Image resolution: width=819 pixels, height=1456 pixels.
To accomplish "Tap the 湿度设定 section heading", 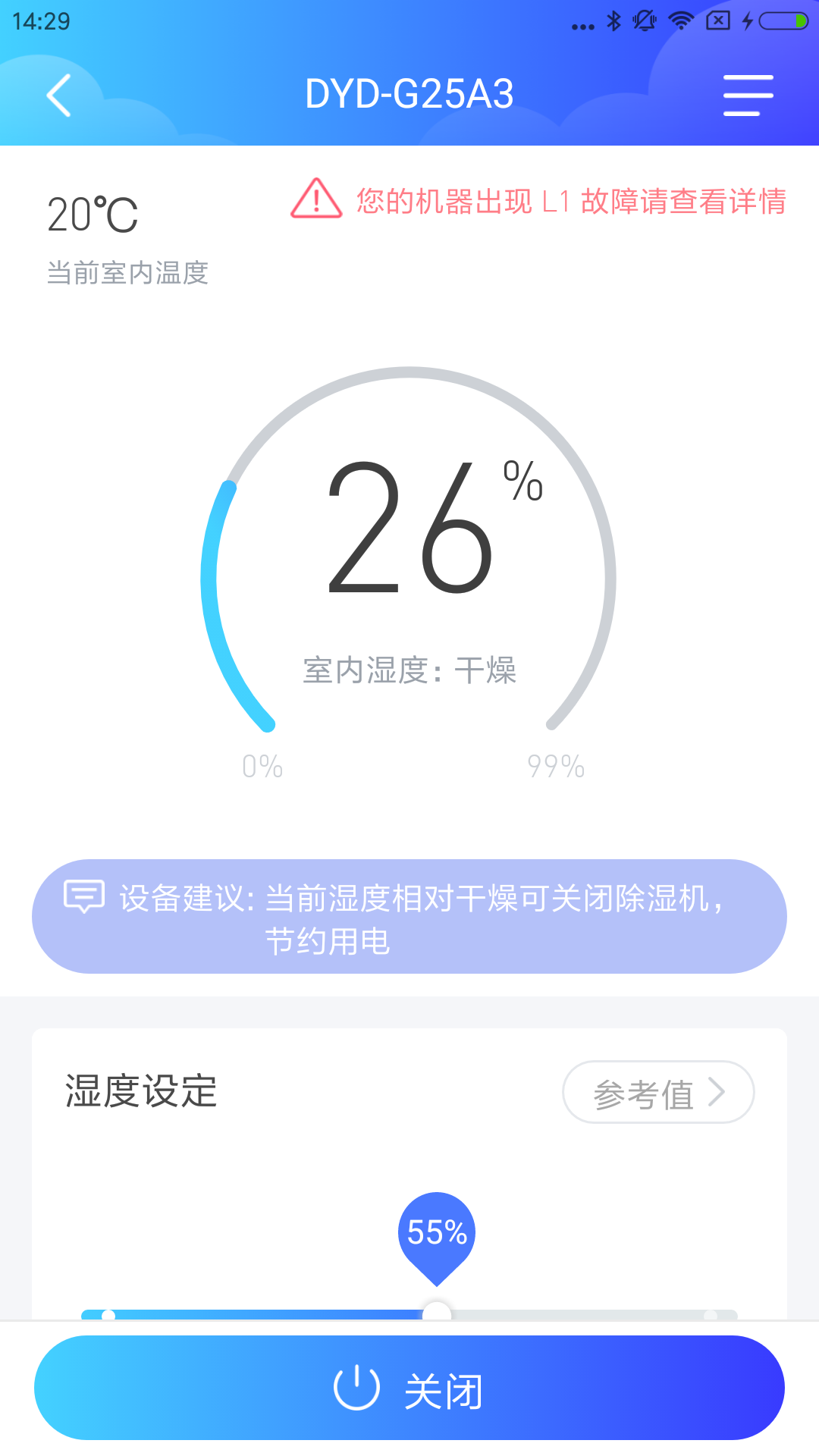I will click(x=140, y=1090).
